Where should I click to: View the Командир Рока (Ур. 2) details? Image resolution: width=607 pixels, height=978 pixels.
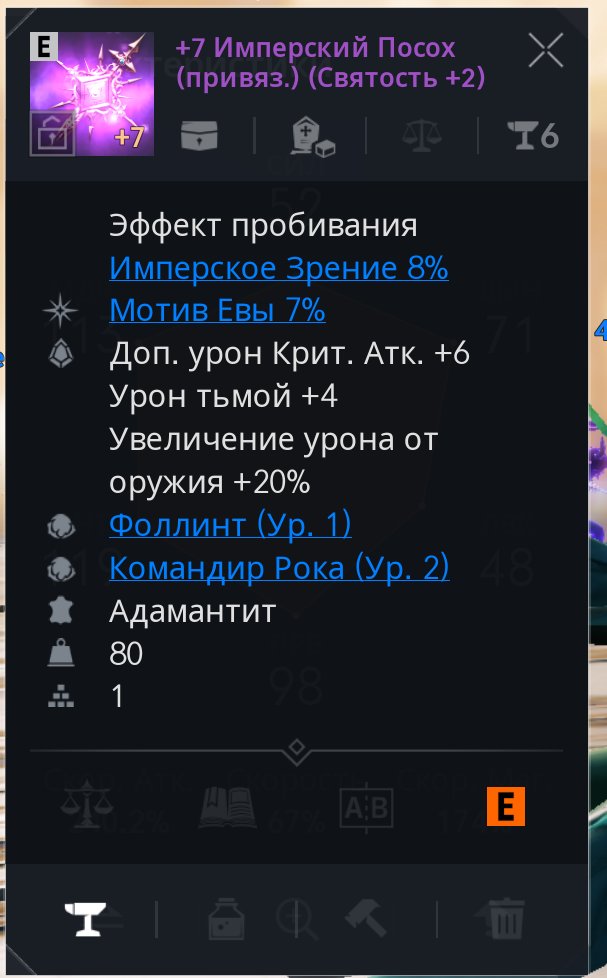point(279,567)
